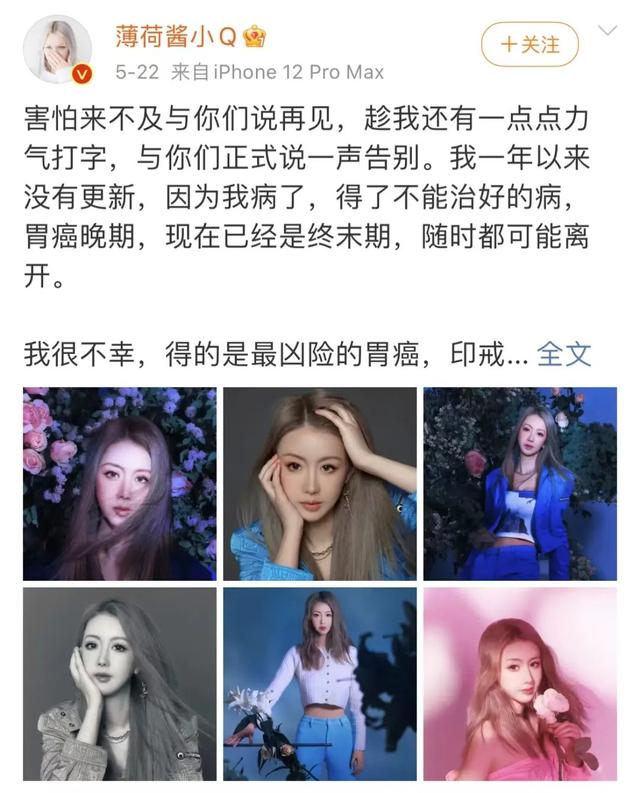This screenshot has height=793, width=640.
Task: Open the white cardigan and jeans photo
Action: [319, 684]
